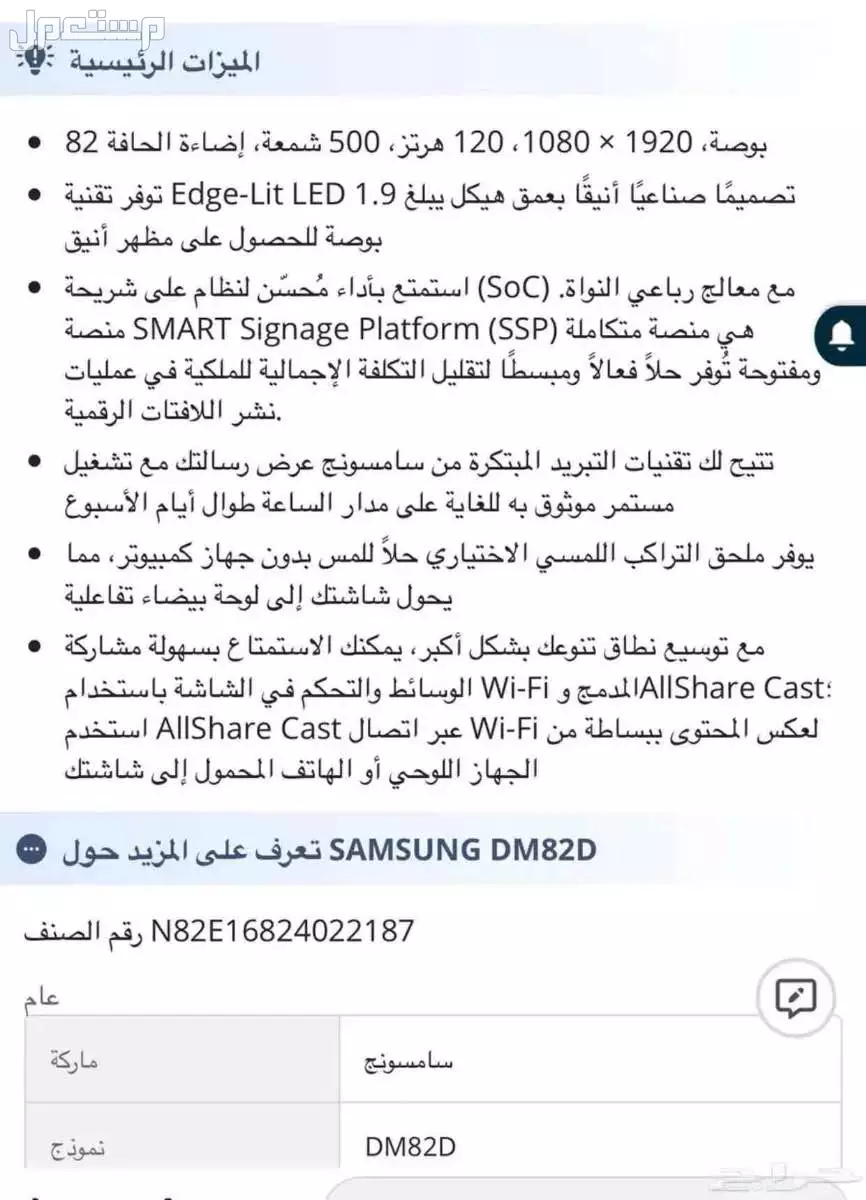Open the feedback button
The height and width of the screenshot is (1200, 866).
(x=796, y=998)
